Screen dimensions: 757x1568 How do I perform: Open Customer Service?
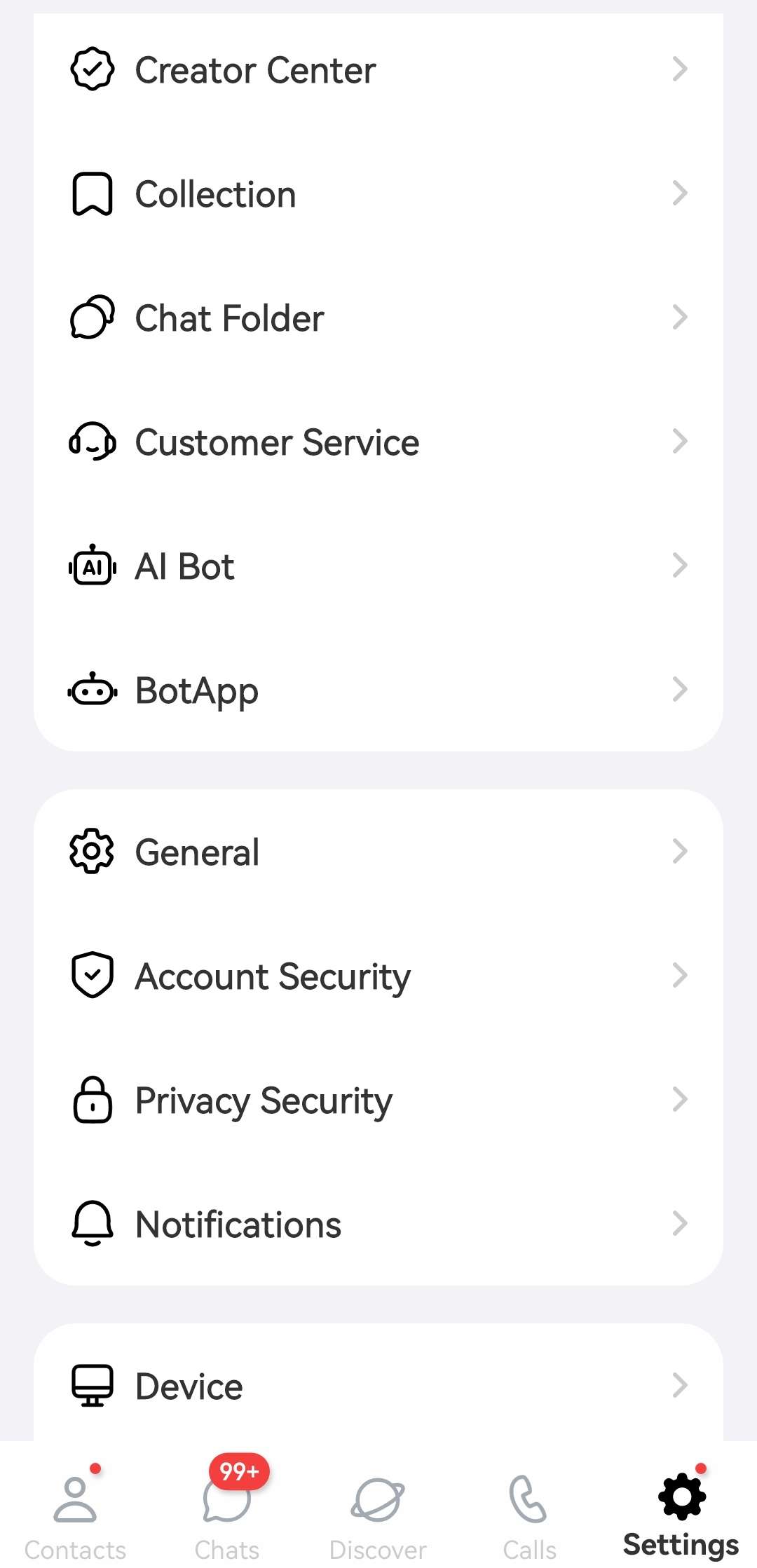[x=378, y=442]
